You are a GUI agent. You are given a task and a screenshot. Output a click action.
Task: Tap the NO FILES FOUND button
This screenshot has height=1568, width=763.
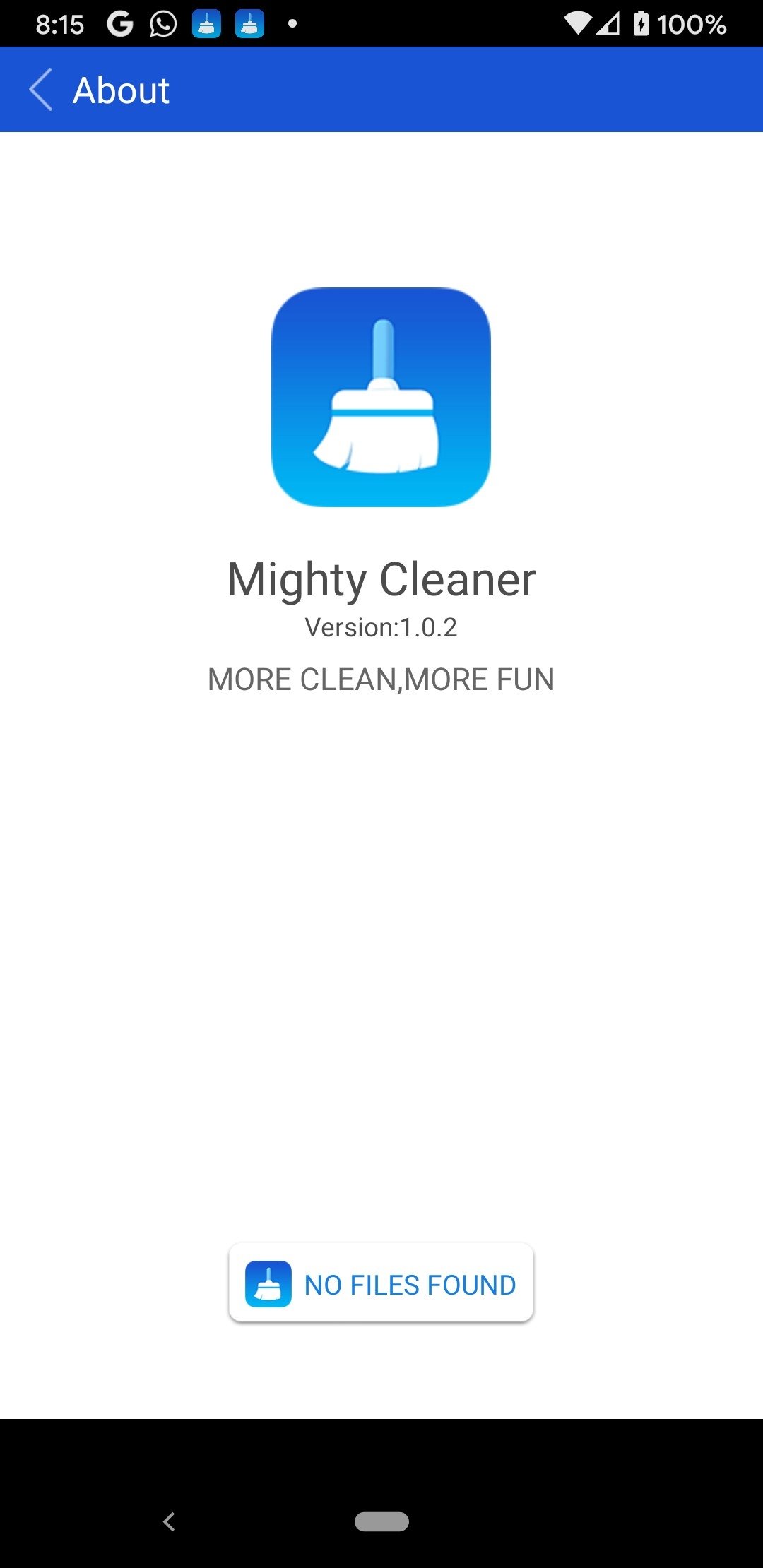point(381,1283)
